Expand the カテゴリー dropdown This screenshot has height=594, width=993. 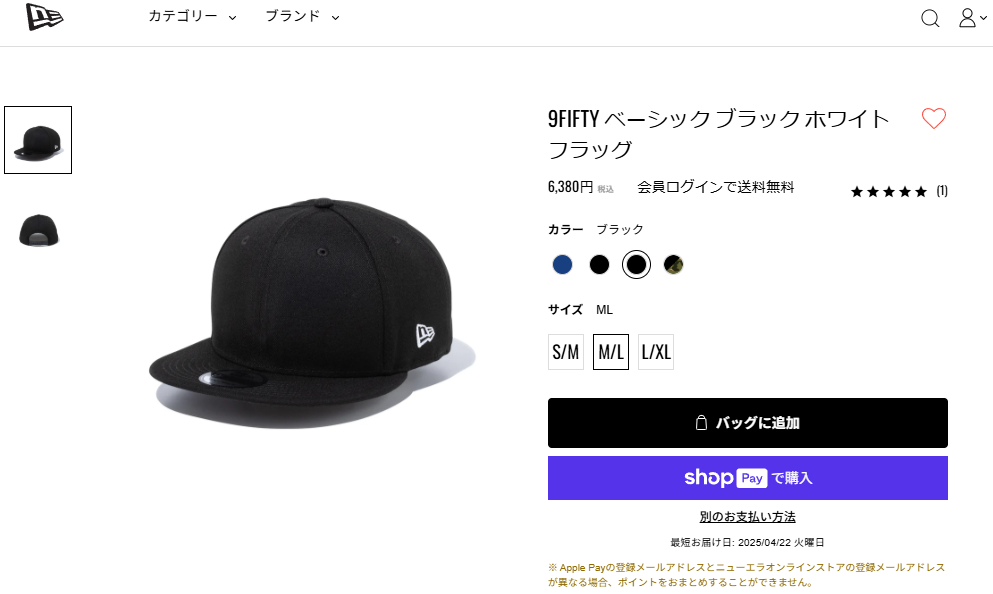click(192, 16)
